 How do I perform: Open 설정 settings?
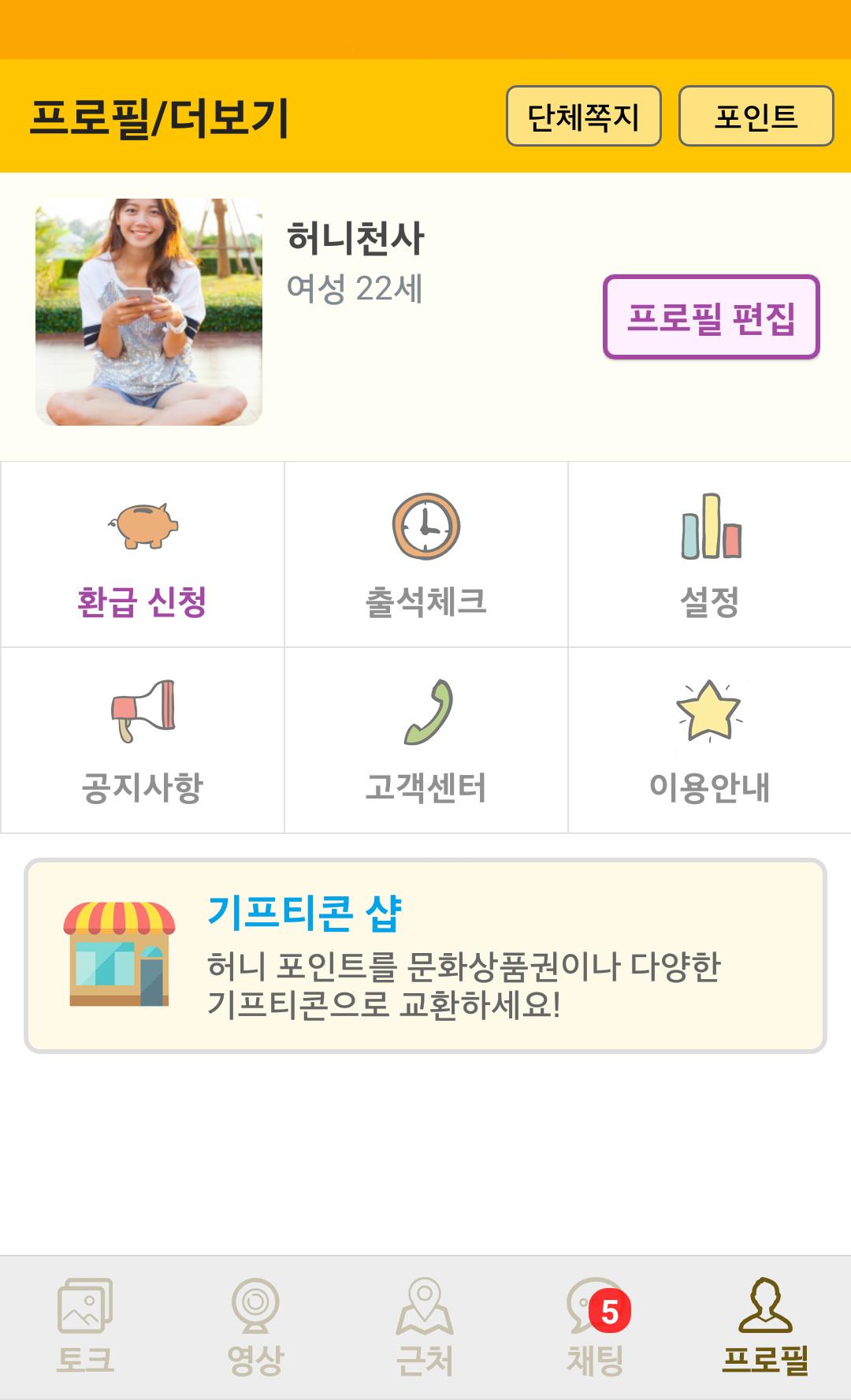[x=710, y=555]
